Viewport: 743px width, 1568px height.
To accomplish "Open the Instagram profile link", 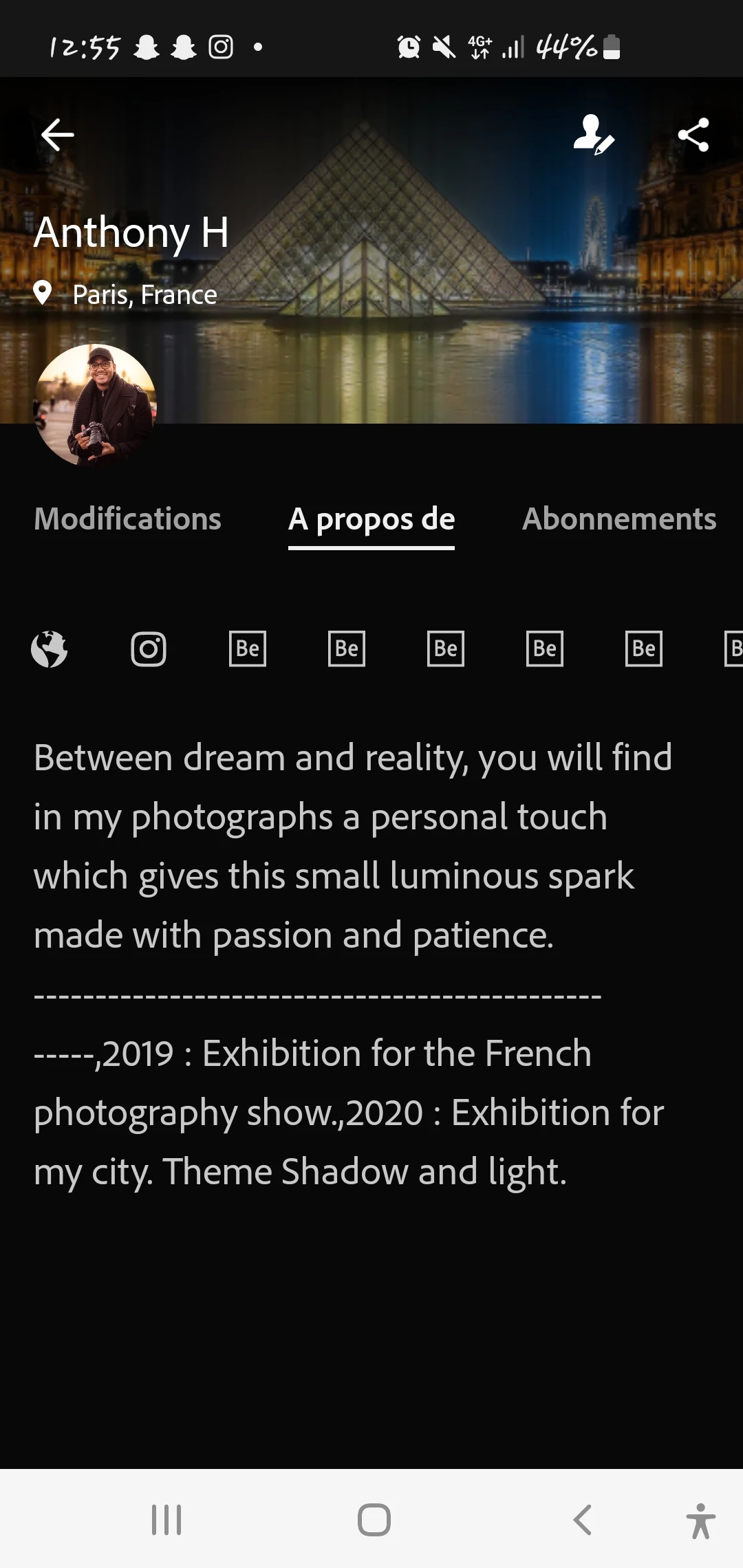I will (149, 649).
